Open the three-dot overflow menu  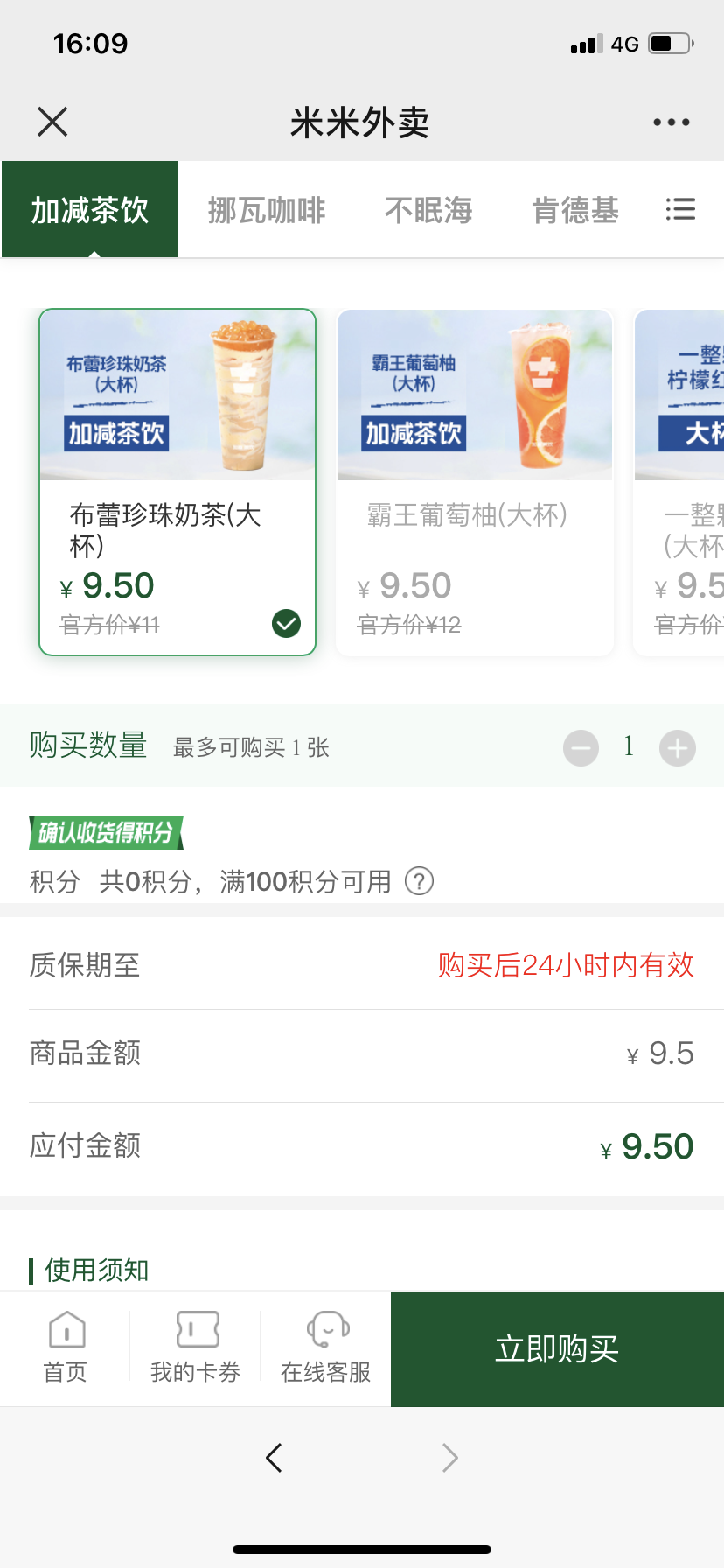[671, 122]
